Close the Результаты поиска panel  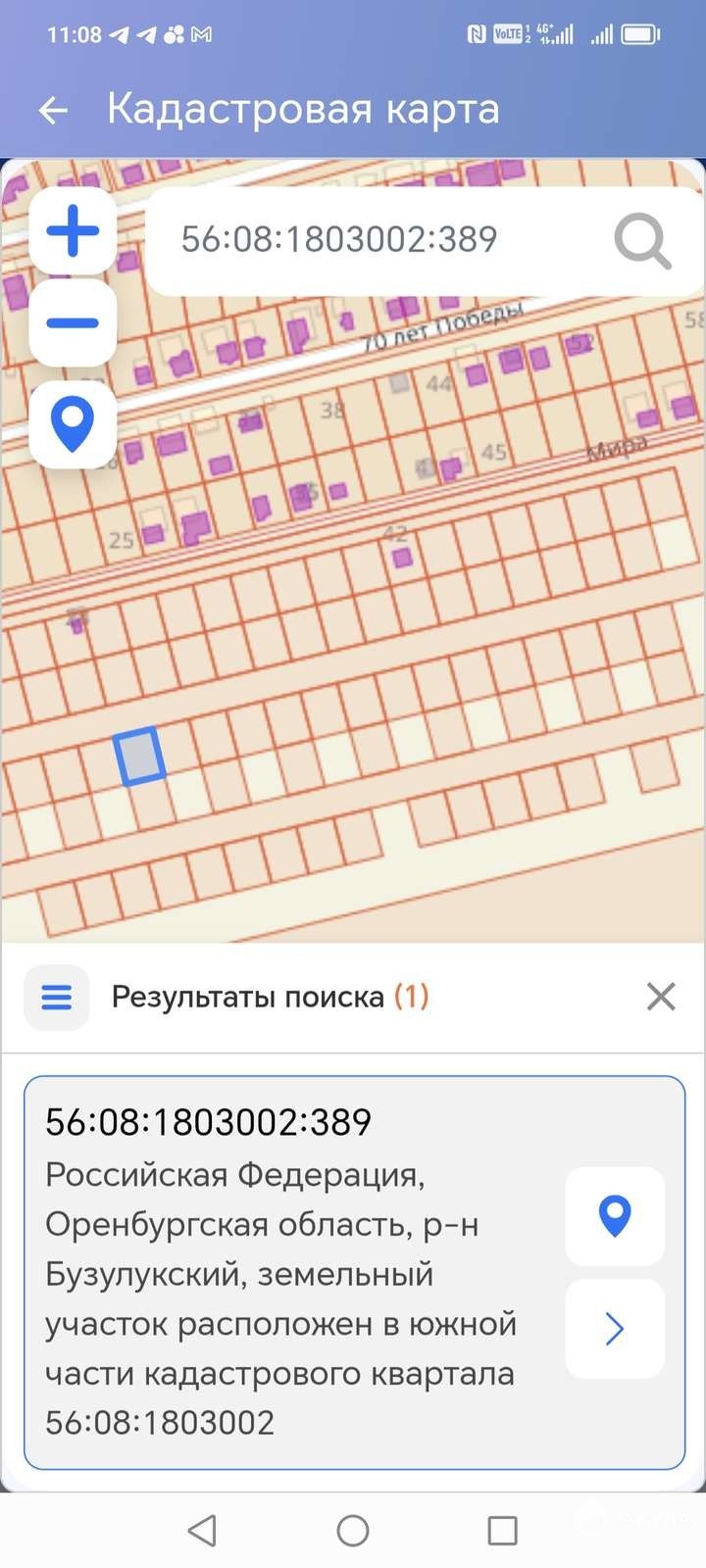(661, 997)
